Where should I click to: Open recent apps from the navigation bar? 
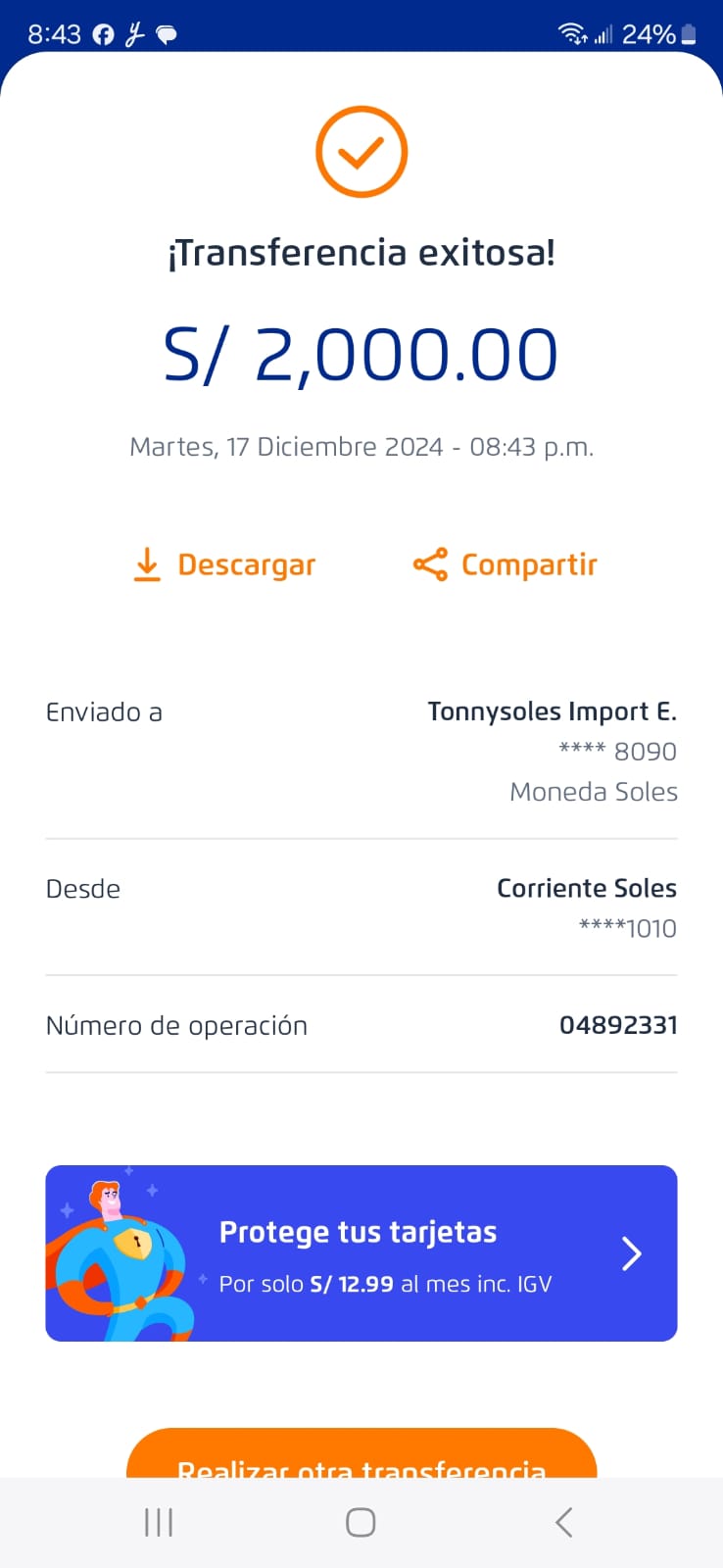click(x=159, y=1522)
